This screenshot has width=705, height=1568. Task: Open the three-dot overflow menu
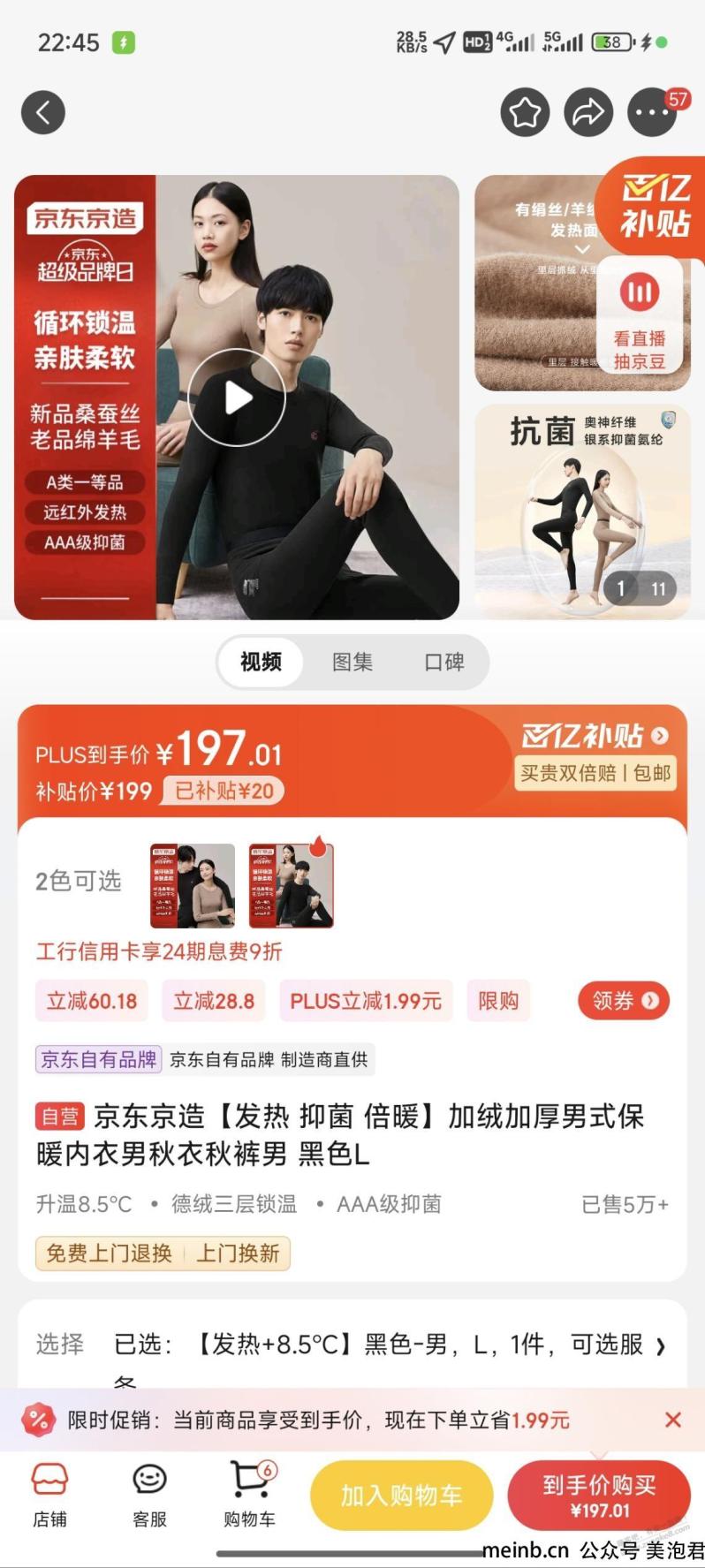(652, 113)
